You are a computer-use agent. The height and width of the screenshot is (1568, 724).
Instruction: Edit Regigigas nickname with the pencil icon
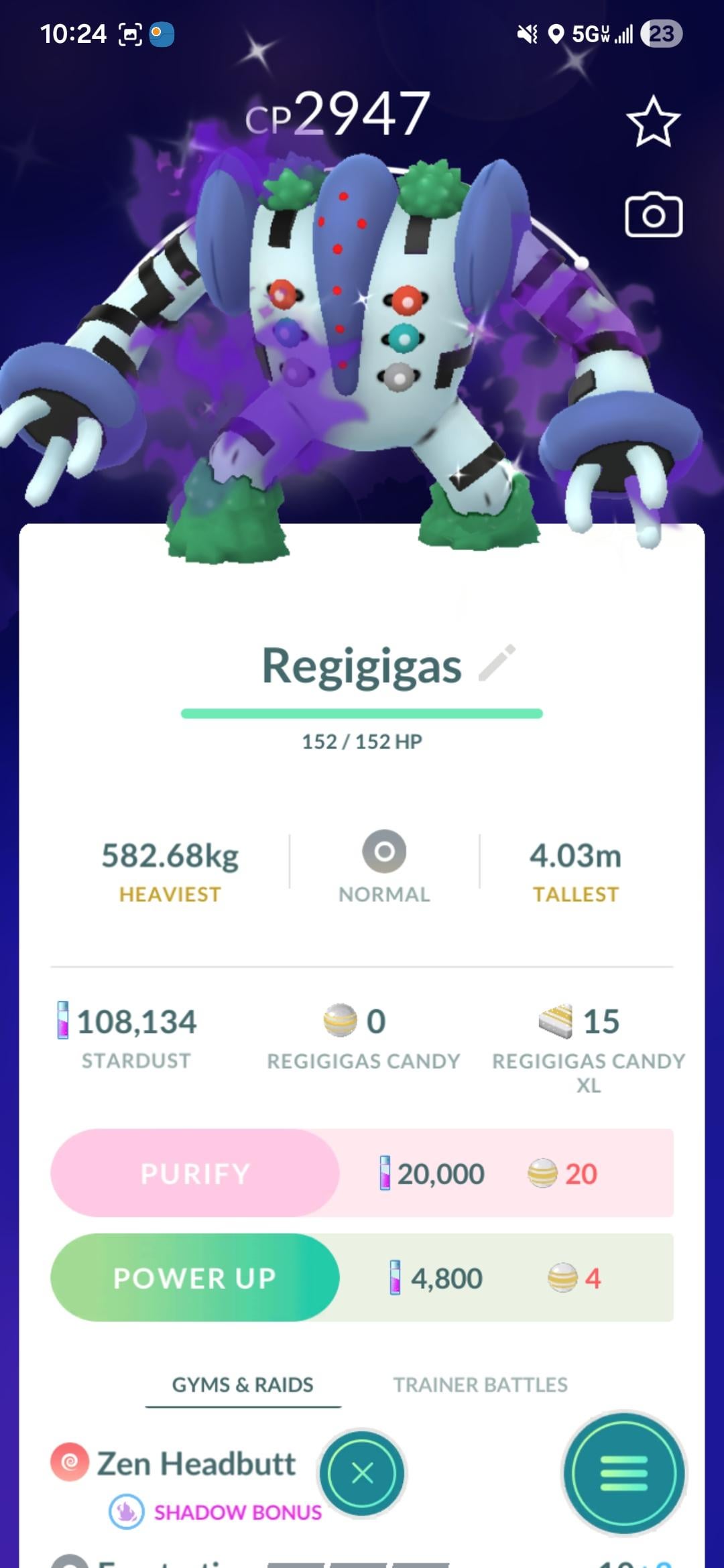[497, 663]
